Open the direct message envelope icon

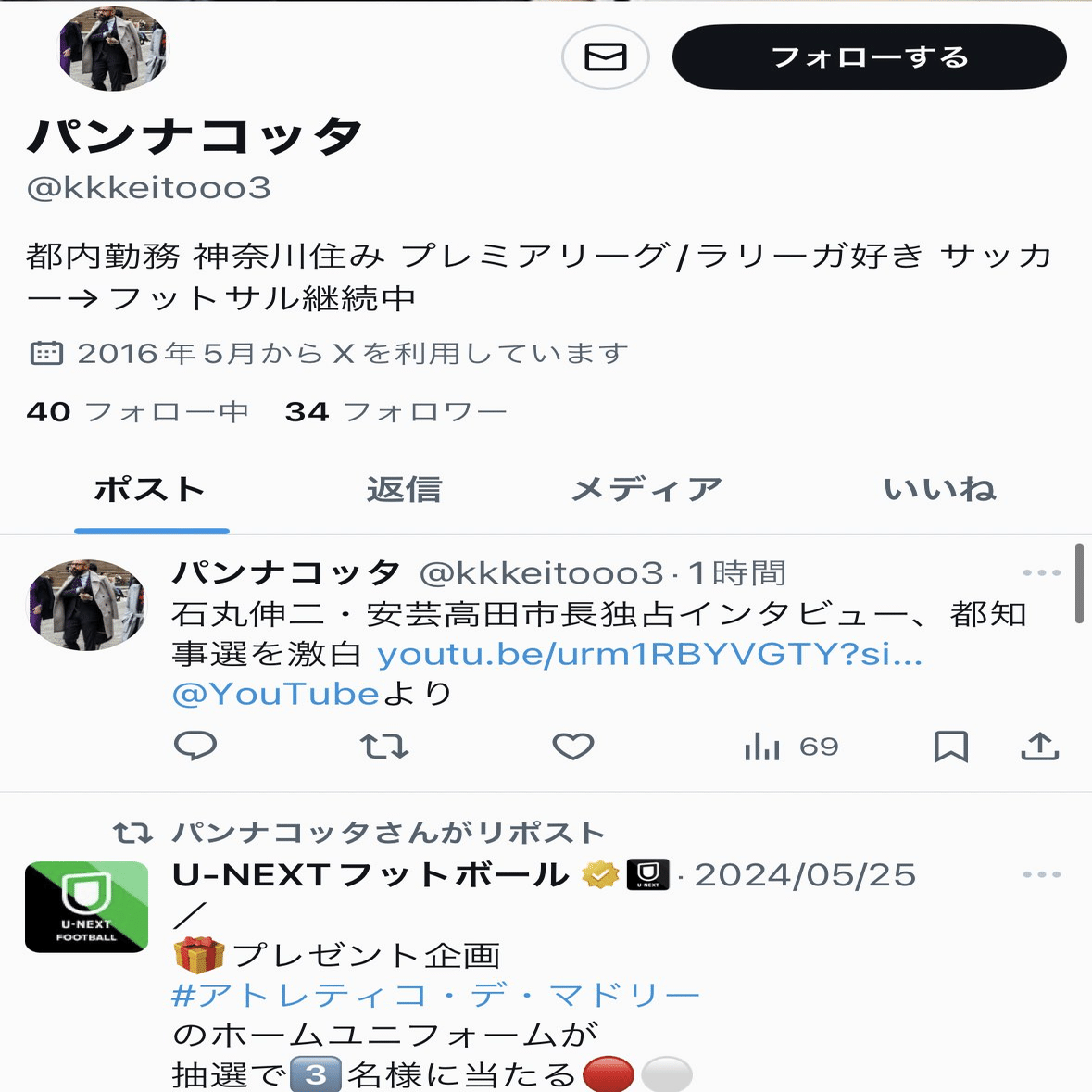click(605, 57)
